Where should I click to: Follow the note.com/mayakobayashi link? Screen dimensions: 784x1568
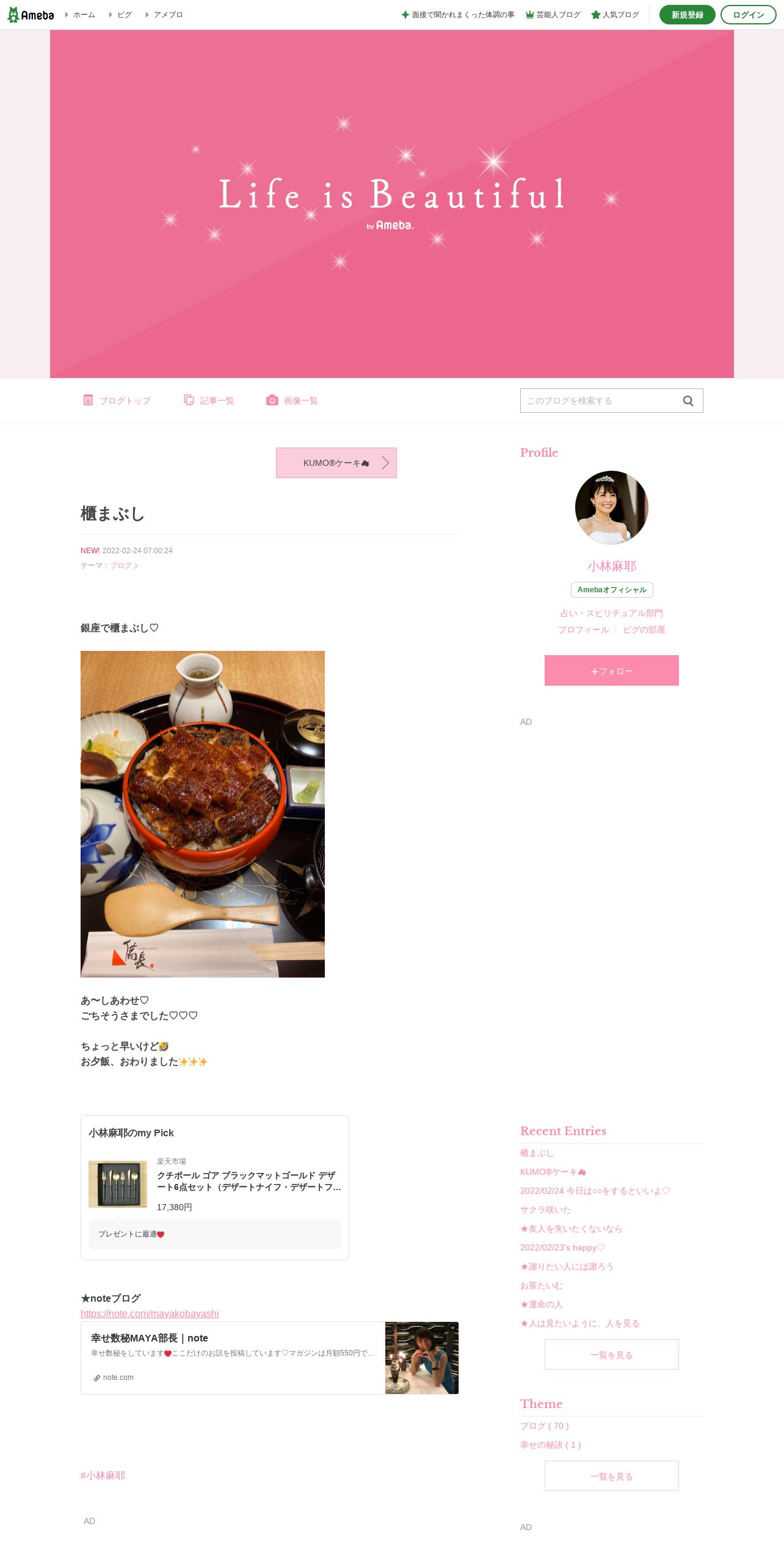pos(150,1313)
